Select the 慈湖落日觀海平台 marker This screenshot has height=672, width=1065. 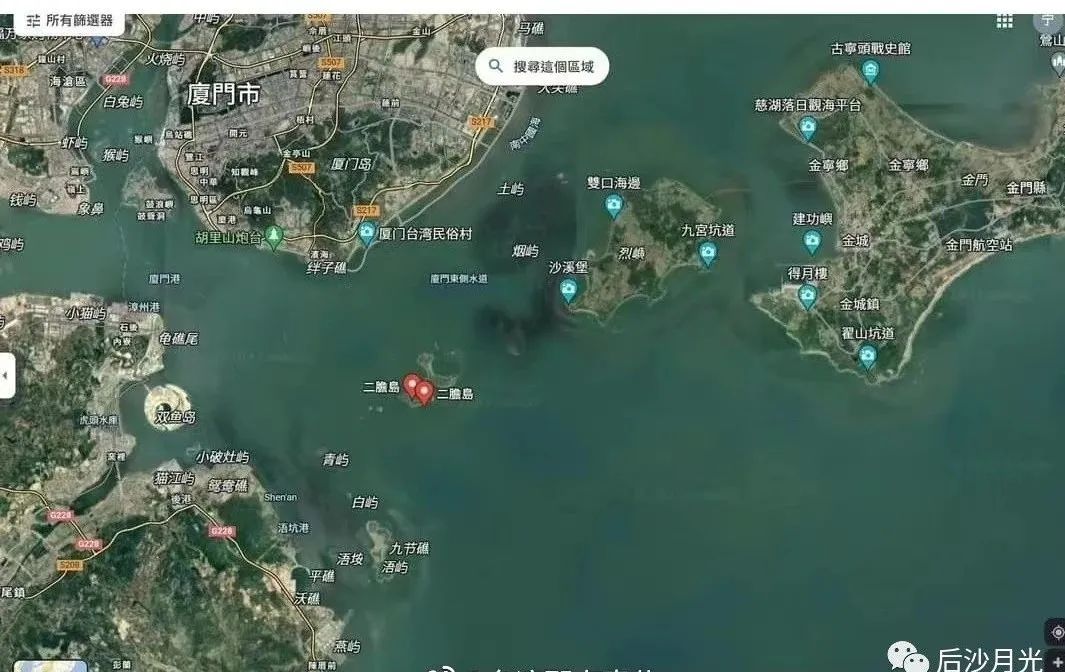[808, 127]
